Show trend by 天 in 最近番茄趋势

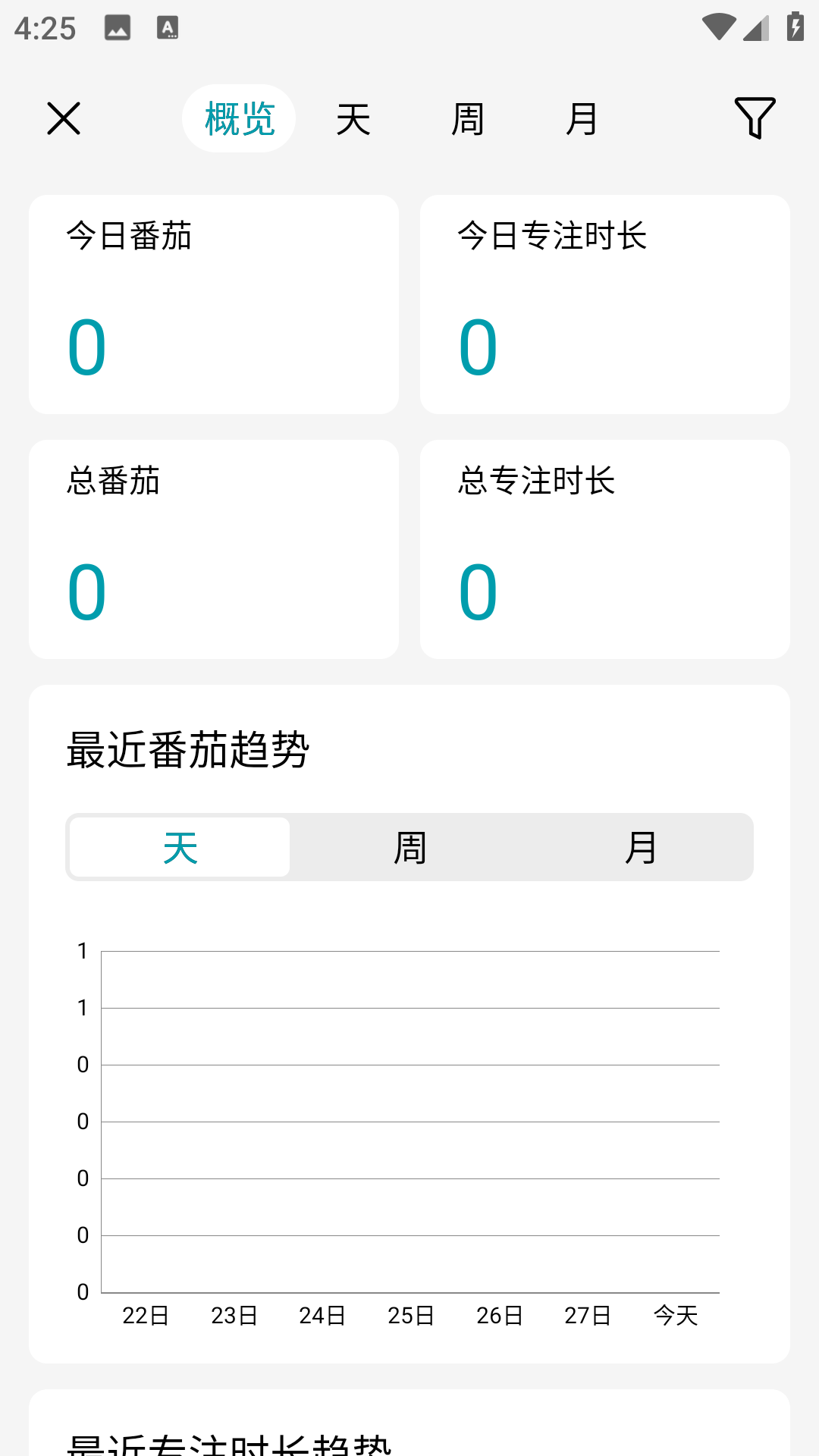[180, 847]
